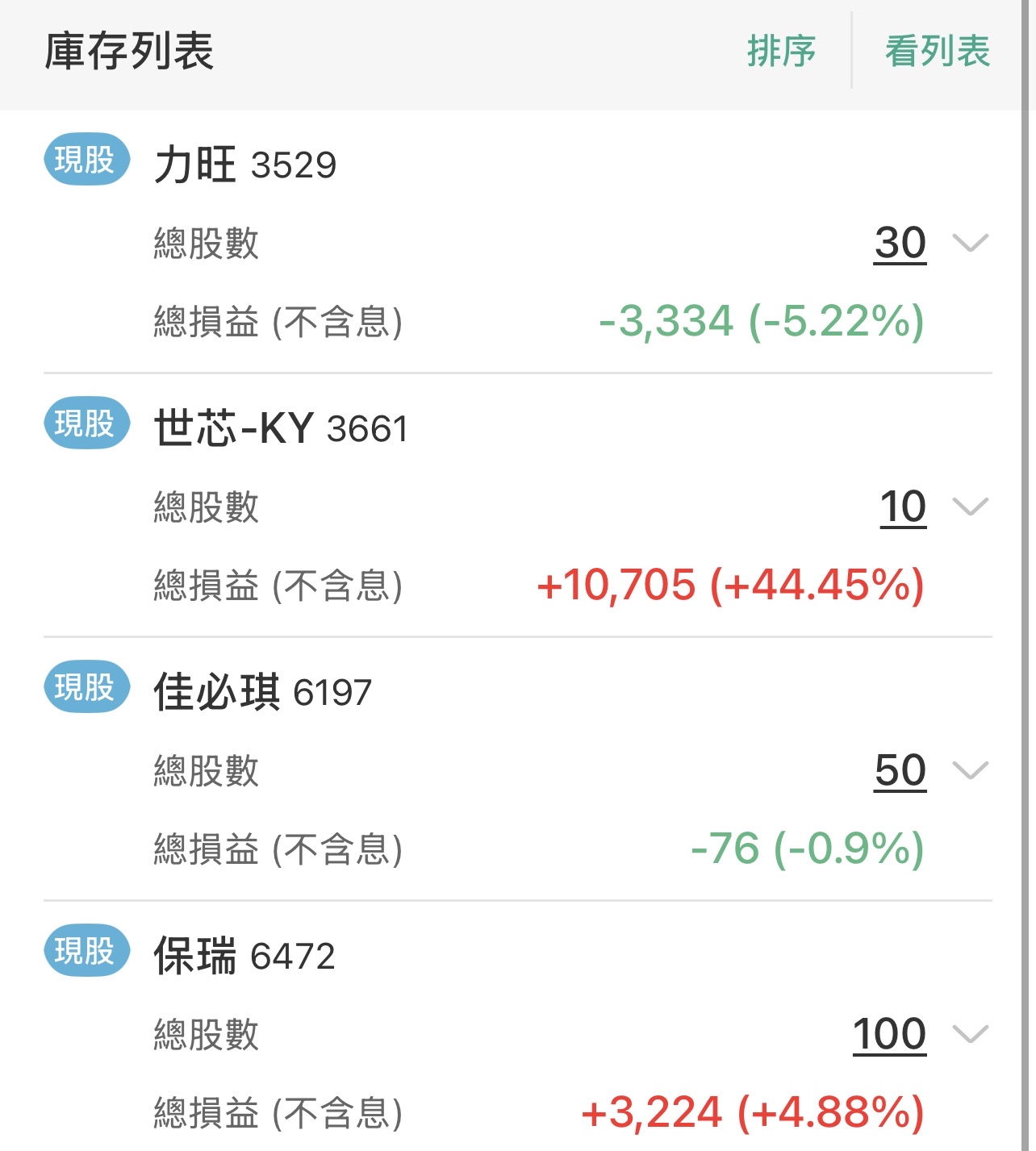This screenshot has width=1036, height=1151.
Task: Tap underlined share count 30 for 力旺
Action: (900, 243)
